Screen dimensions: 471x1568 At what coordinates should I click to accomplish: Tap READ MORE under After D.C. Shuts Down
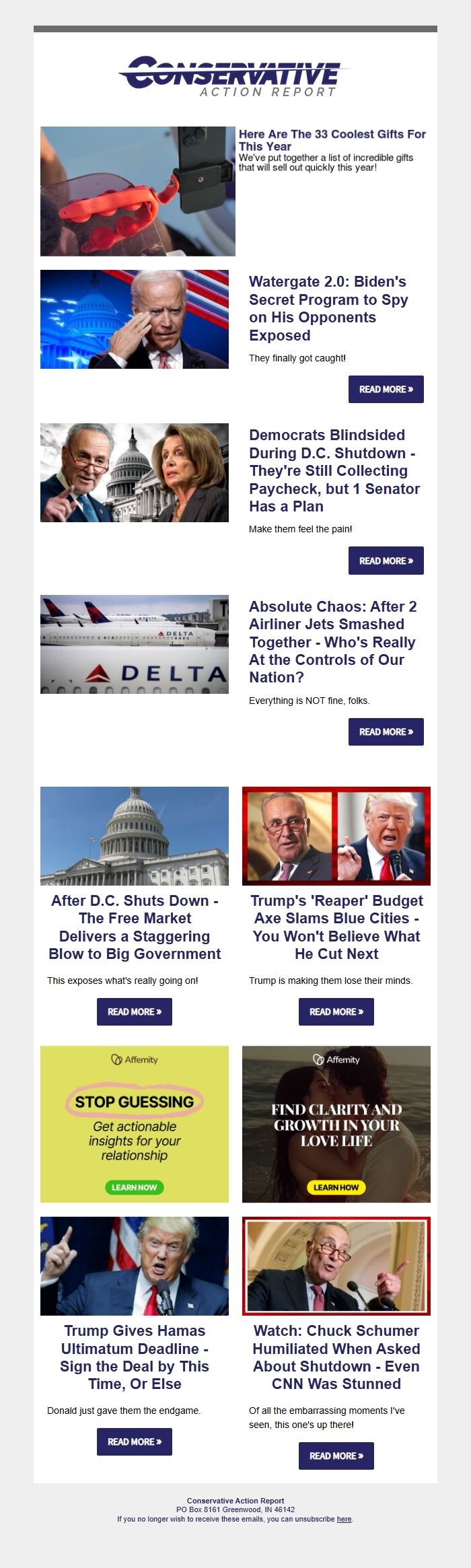click(135, 1012)
